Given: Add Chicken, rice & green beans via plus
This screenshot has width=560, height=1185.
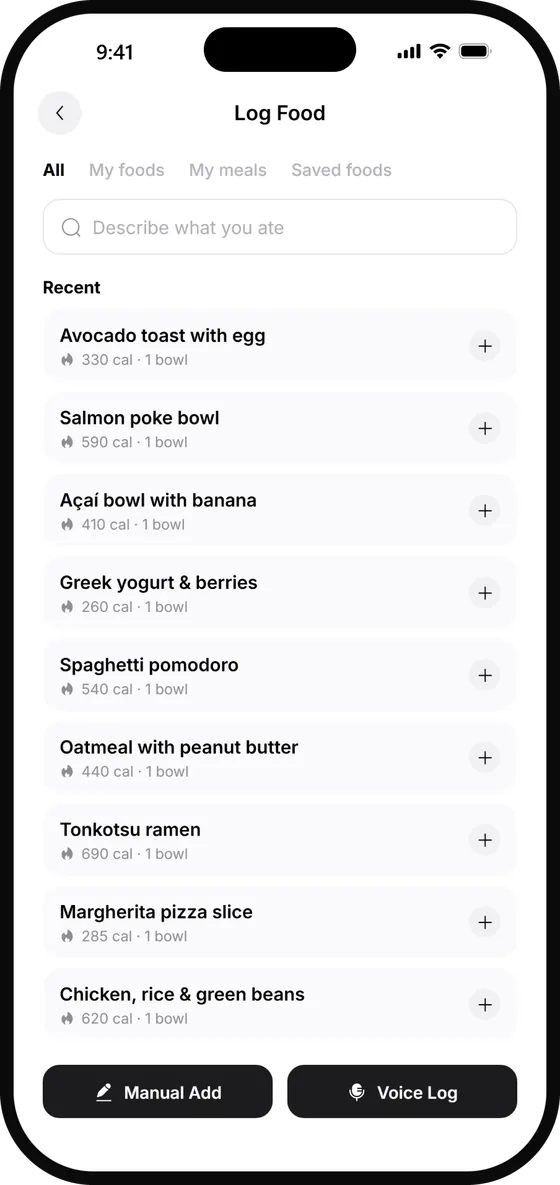Looking at the screenshot, I should pos(484,1005).
